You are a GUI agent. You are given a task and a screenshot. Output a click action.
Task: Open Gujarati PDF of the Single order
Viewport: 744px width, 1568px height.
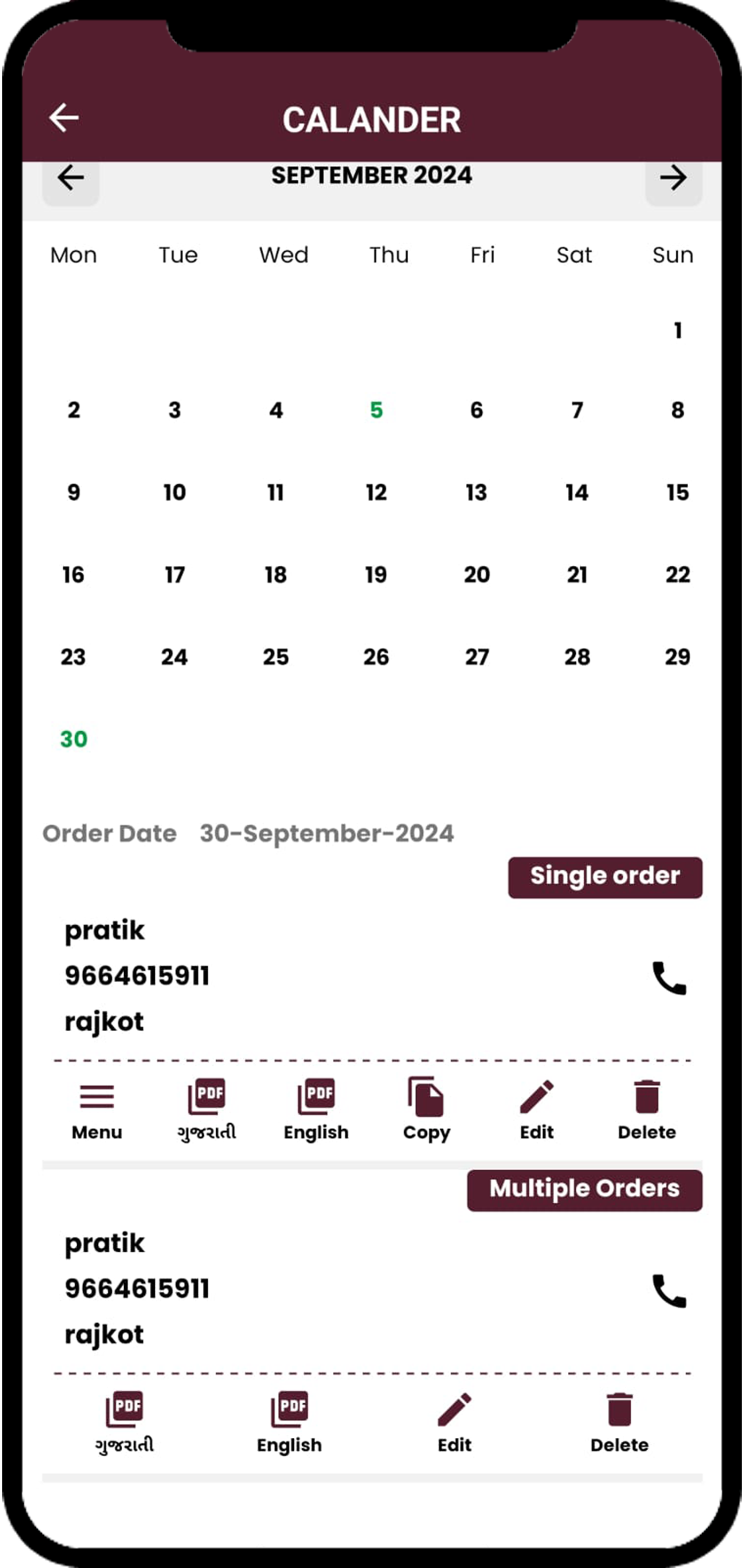tap(206, 1109)
